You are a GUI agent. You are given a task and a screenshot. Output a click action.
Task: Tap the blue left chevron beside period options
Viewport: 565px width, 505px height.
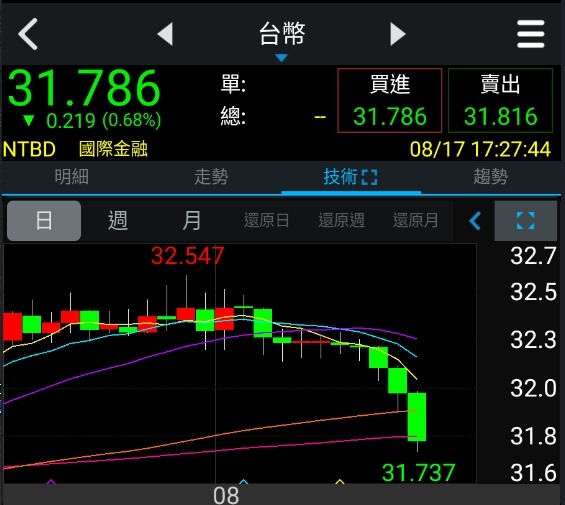(475, 221)
